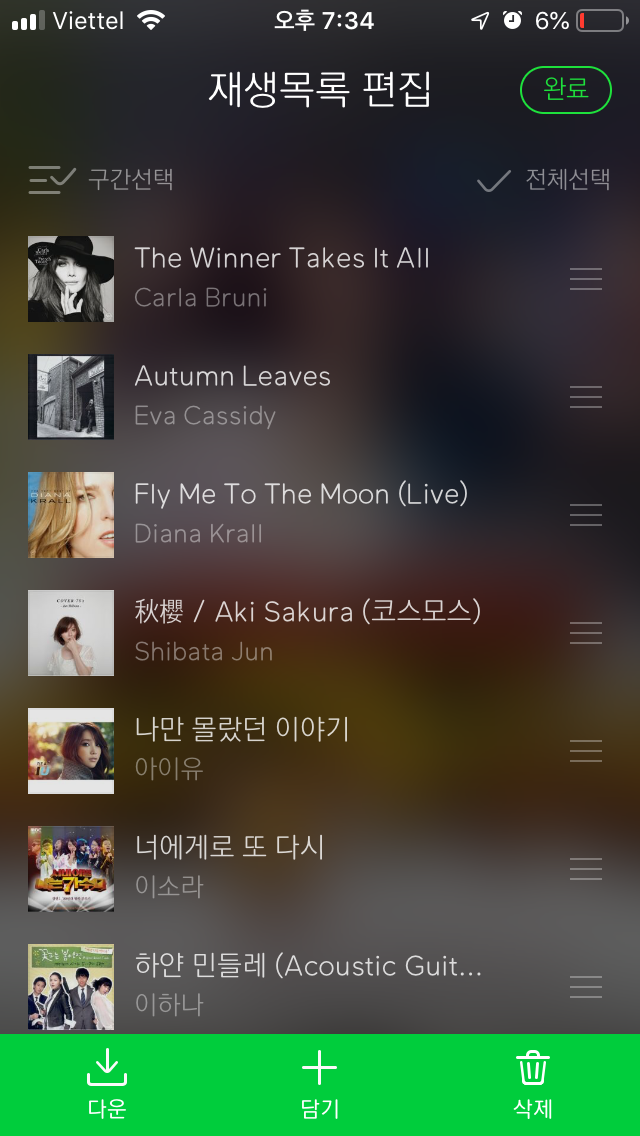Add selected songs using 담기
The image size is (640, 1136).
tap(320, 1084)
